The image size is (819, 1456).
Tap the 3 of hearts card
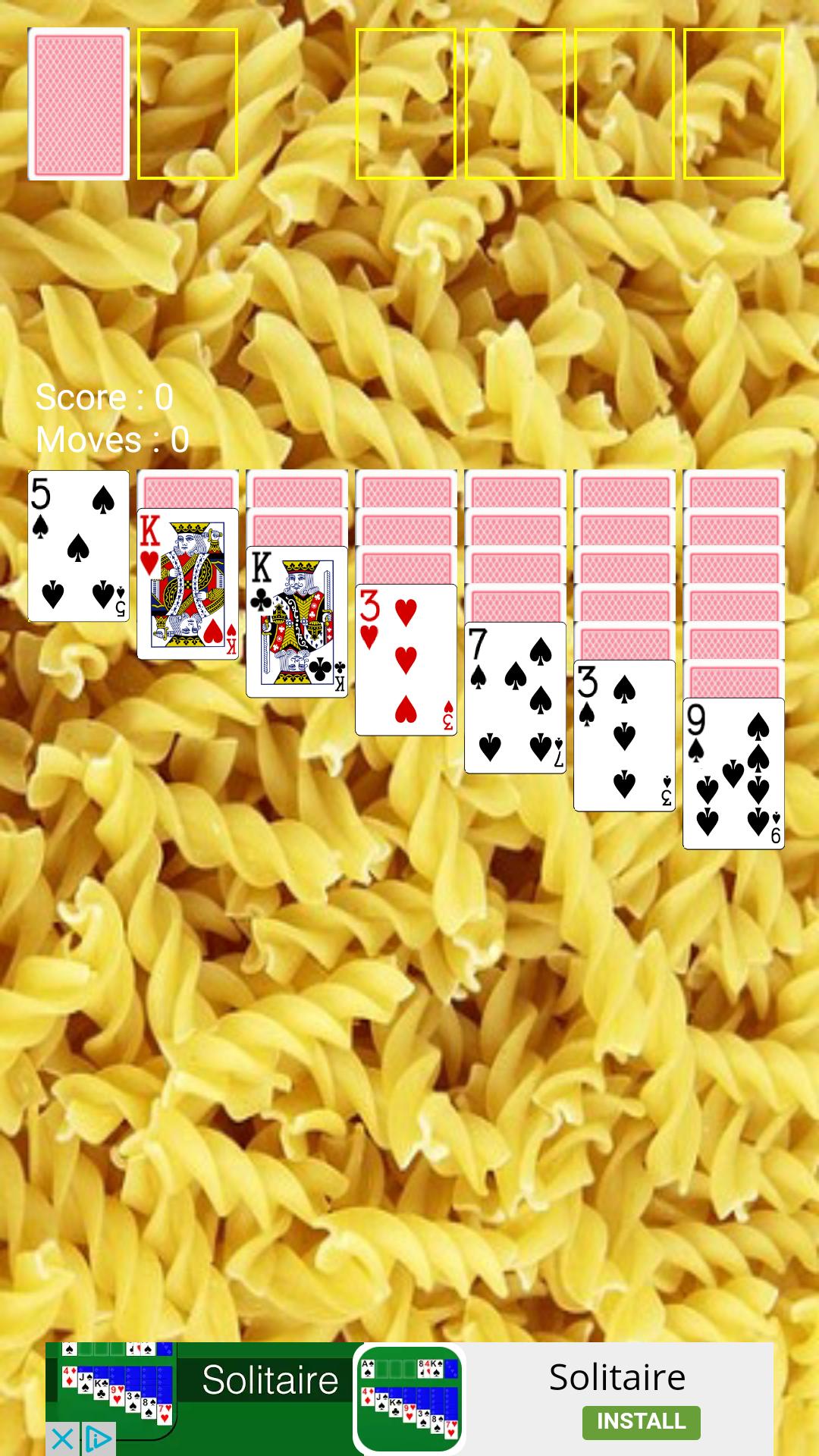[x=406, y=660]
